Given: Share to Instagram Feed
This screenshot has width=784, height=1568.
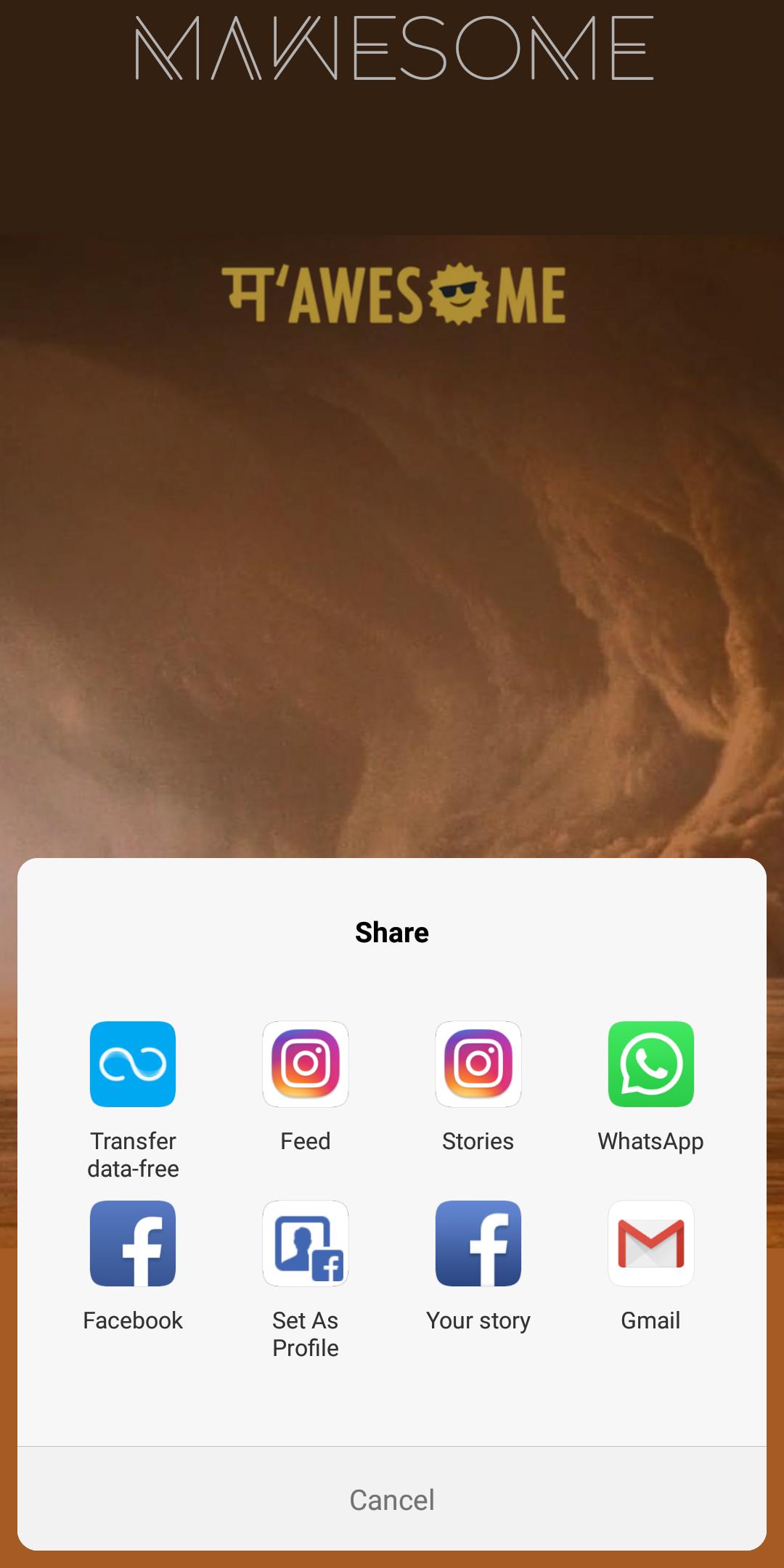Looking at the screenshot, I should pyautogui.click(x=306, y=1064).
